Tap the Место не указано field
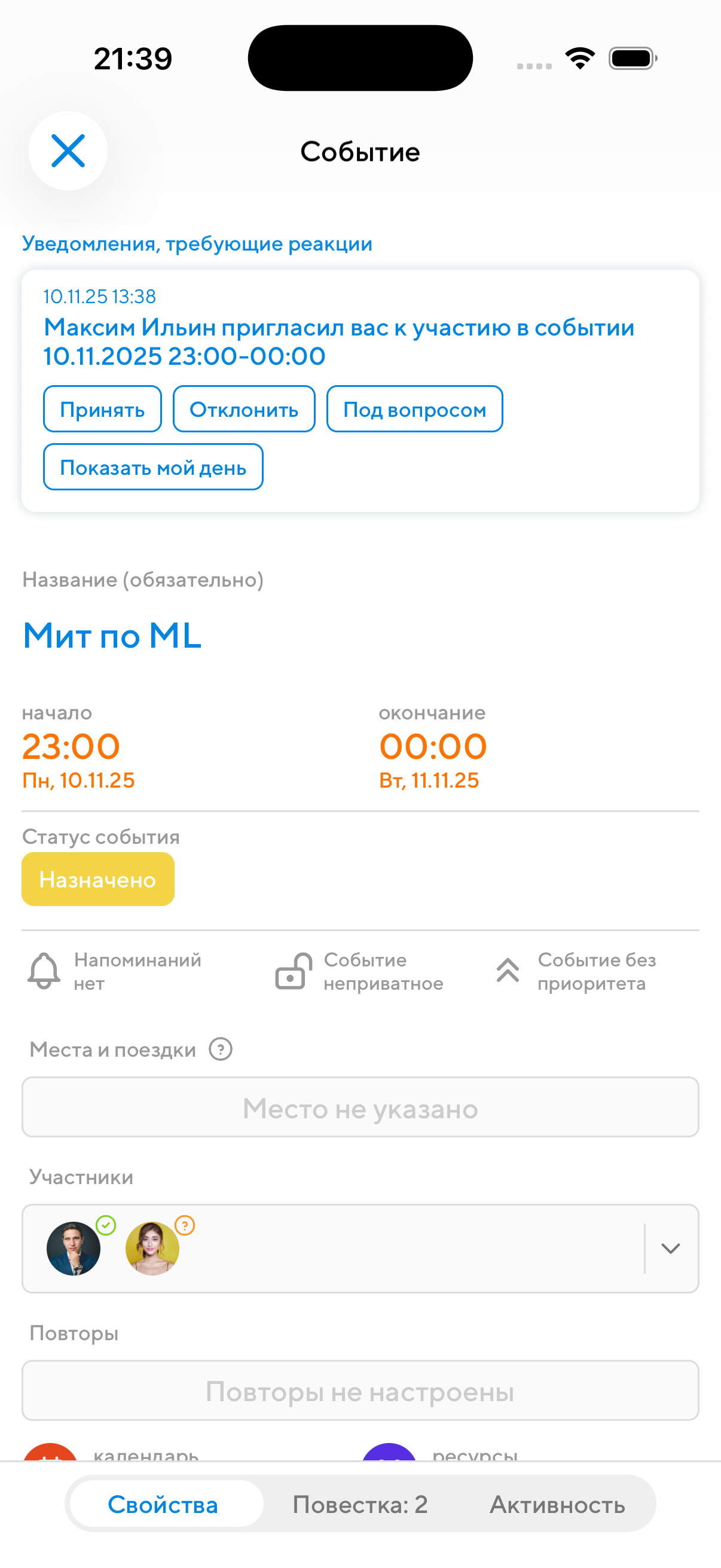 [360, 1107]
